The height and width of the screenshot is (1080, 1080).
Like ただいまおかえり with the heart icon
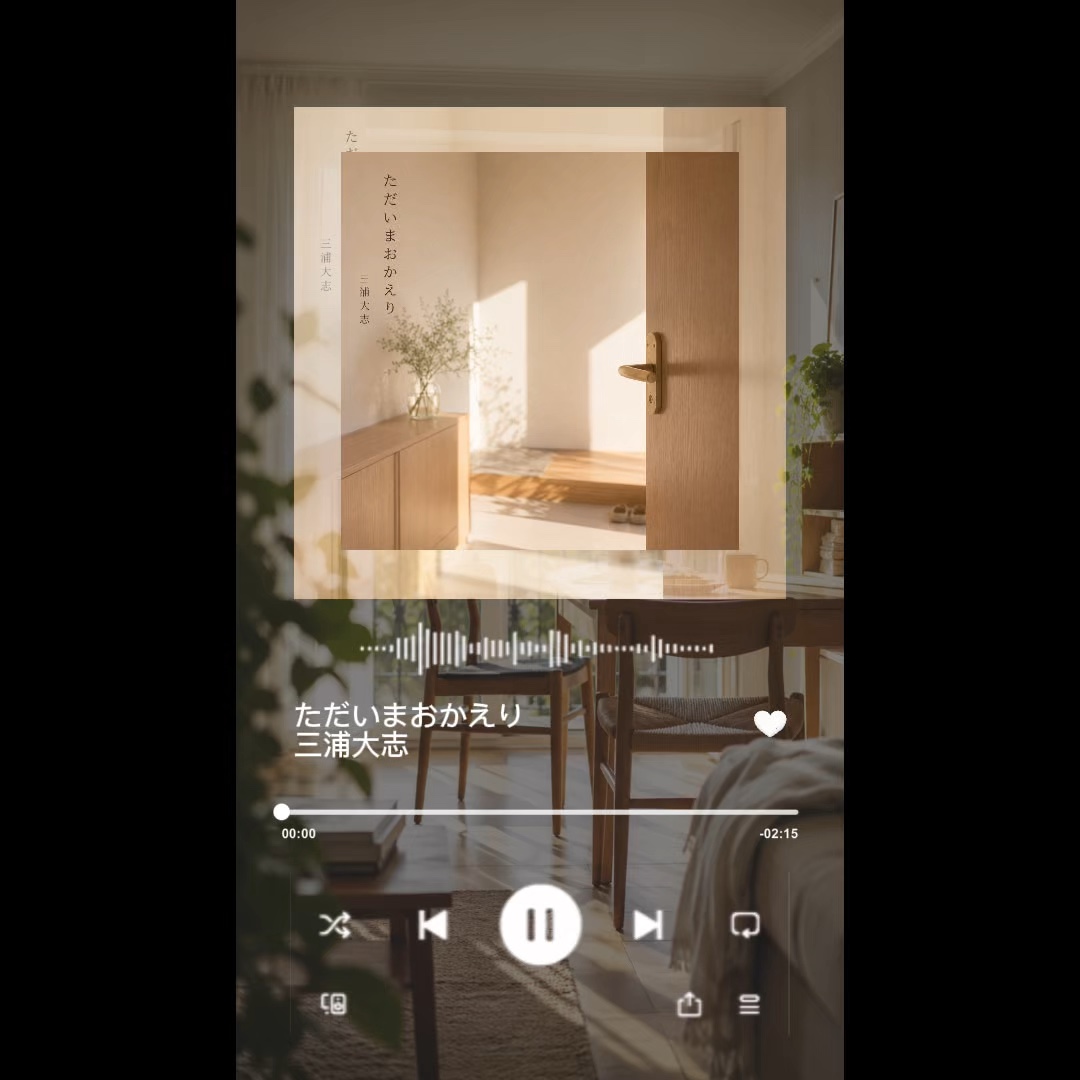point(770,723)
